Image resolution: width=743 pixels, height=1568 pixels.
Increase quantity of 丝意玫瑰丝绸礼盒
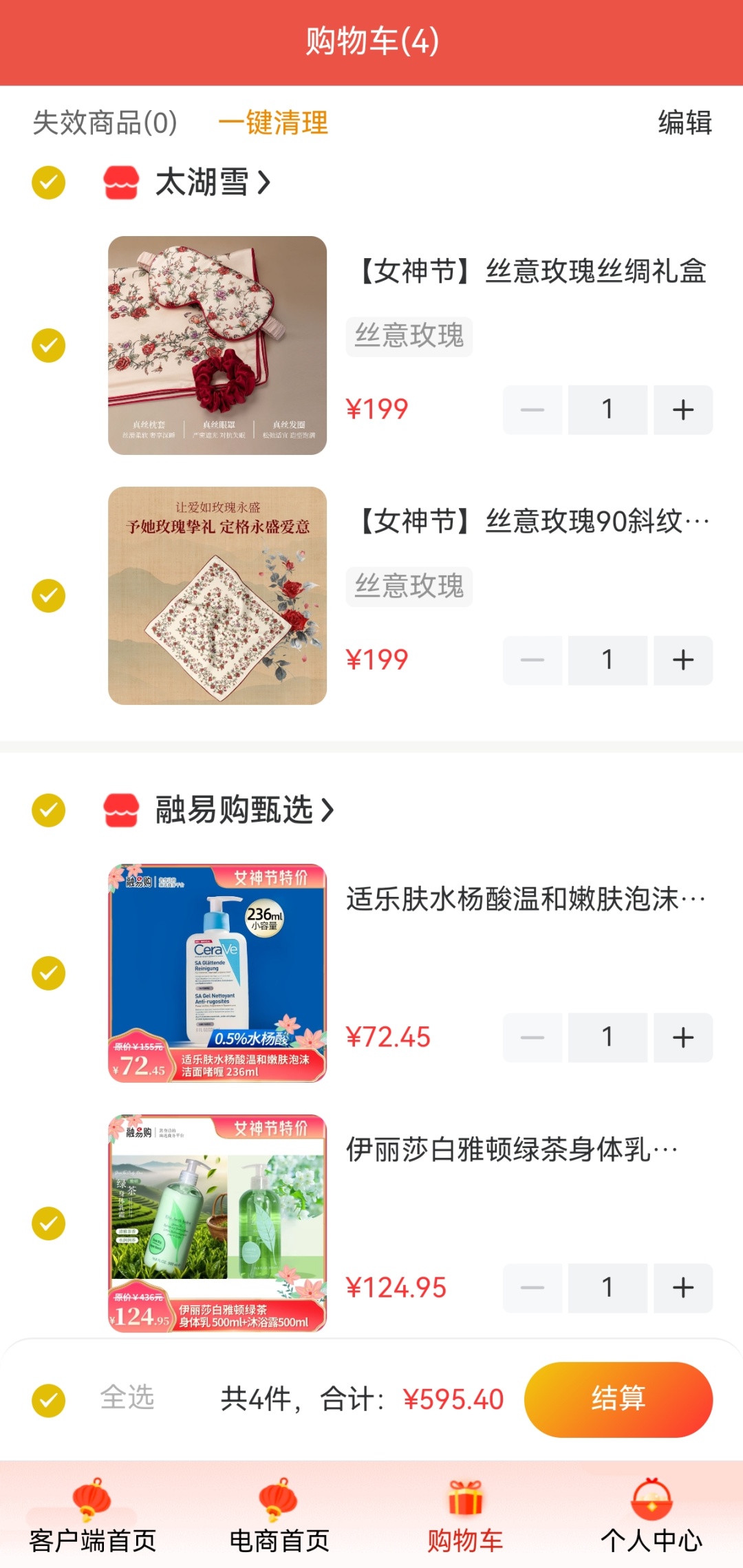[x=682, y=410]
